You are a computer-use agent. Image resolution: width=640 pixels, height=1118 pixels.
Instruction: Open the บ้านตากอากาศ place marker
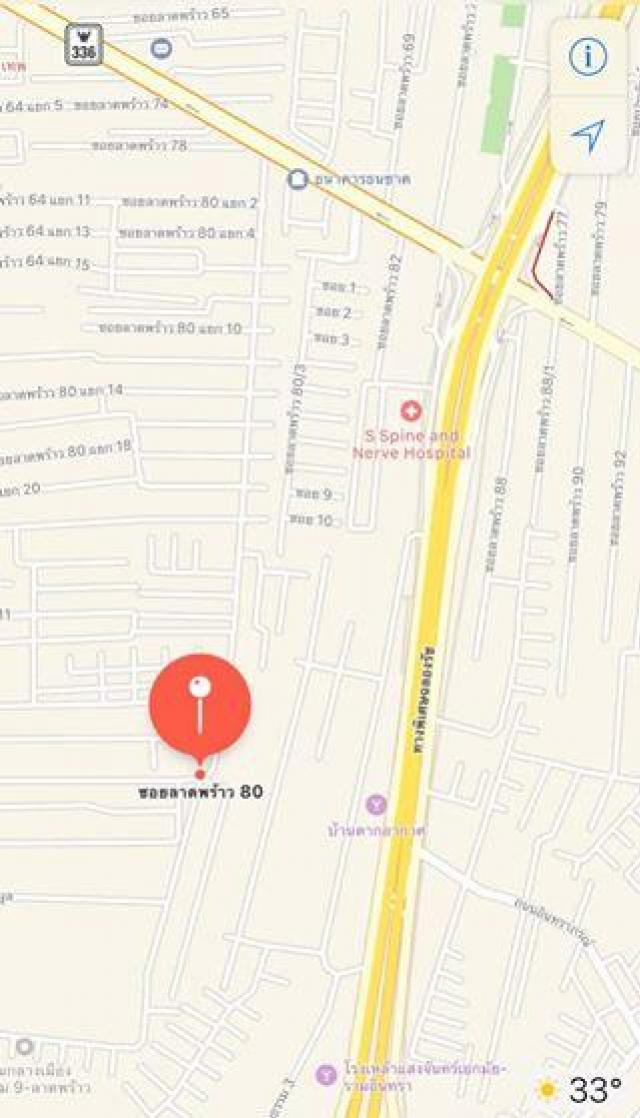point(375,804)
